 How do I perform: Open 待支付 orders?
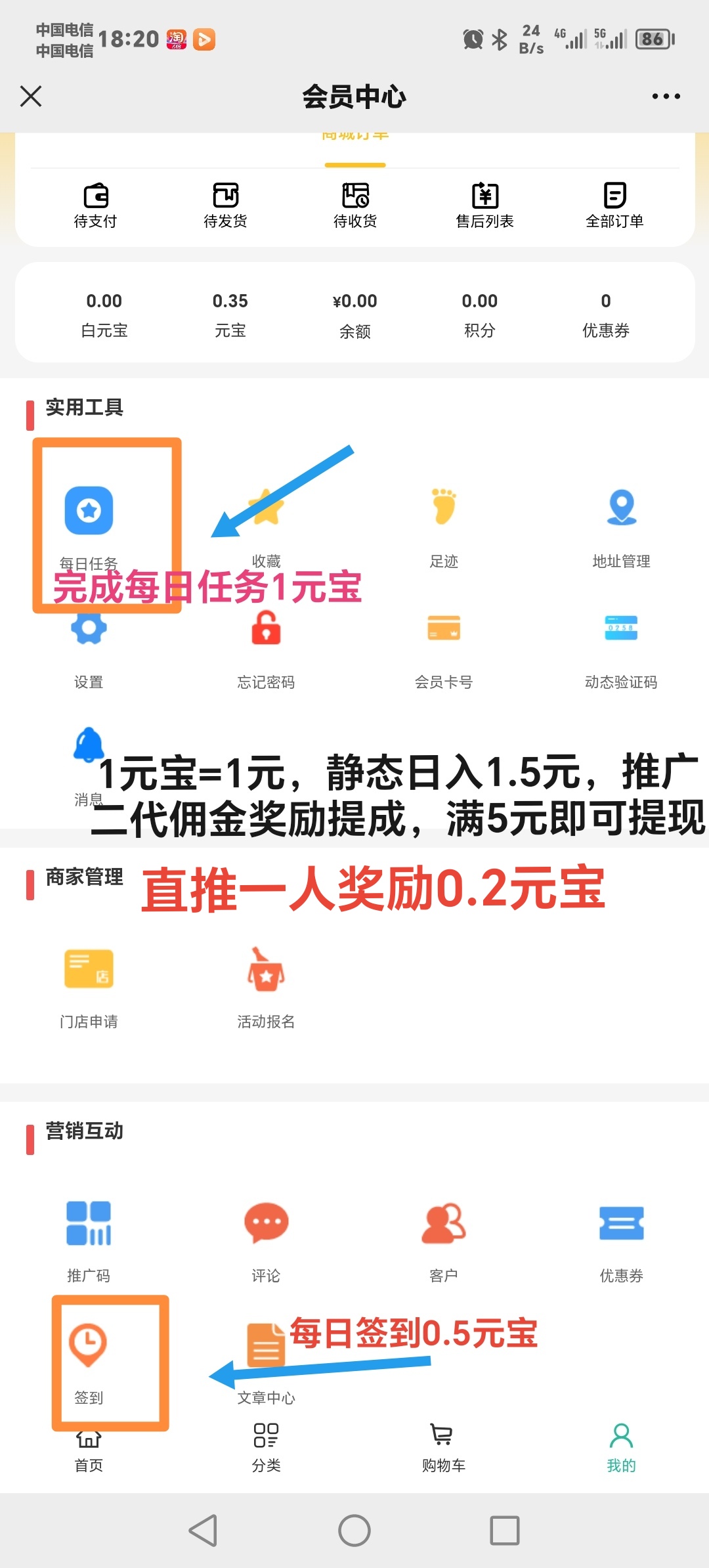point(95,206)
